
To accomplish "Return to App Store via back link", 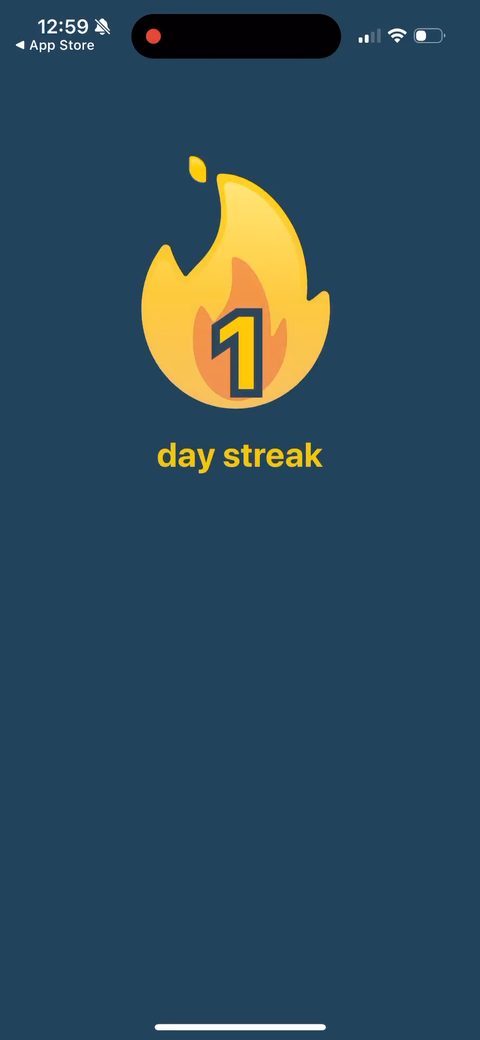I will (x=55, y=46).
